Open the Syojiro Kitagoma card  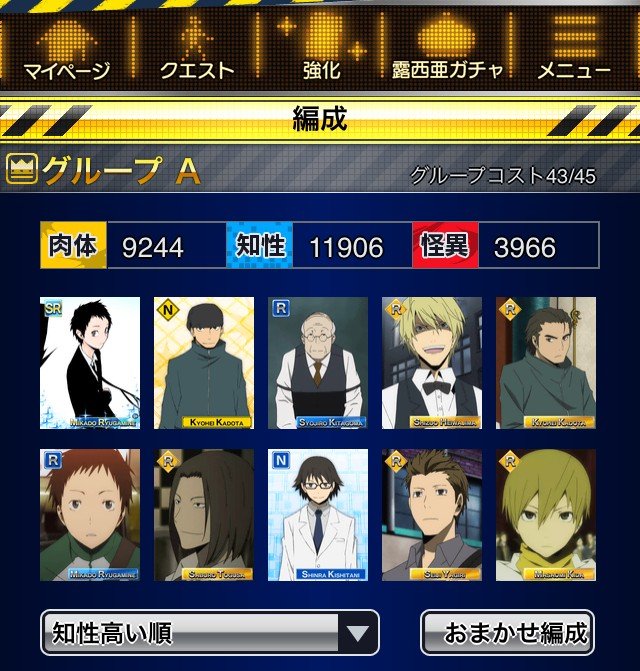click(x=318, y=363)
